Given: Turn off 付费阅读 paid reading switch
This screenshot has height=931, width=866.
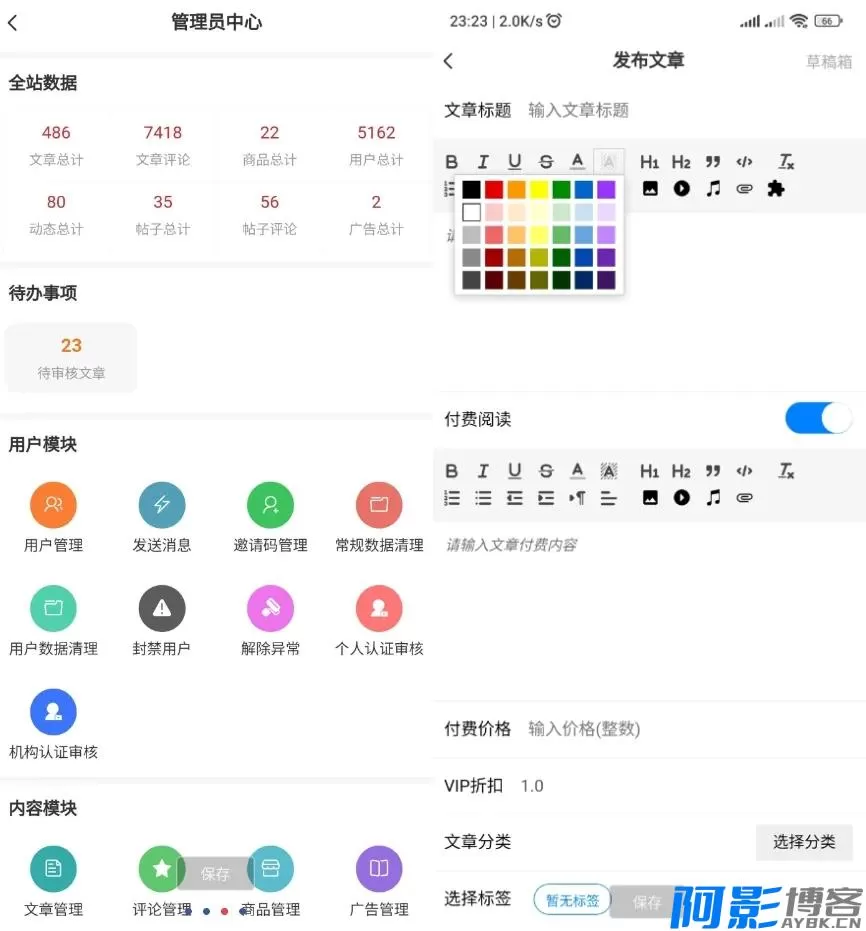Looking at the screenshot, I should [818, 418].
